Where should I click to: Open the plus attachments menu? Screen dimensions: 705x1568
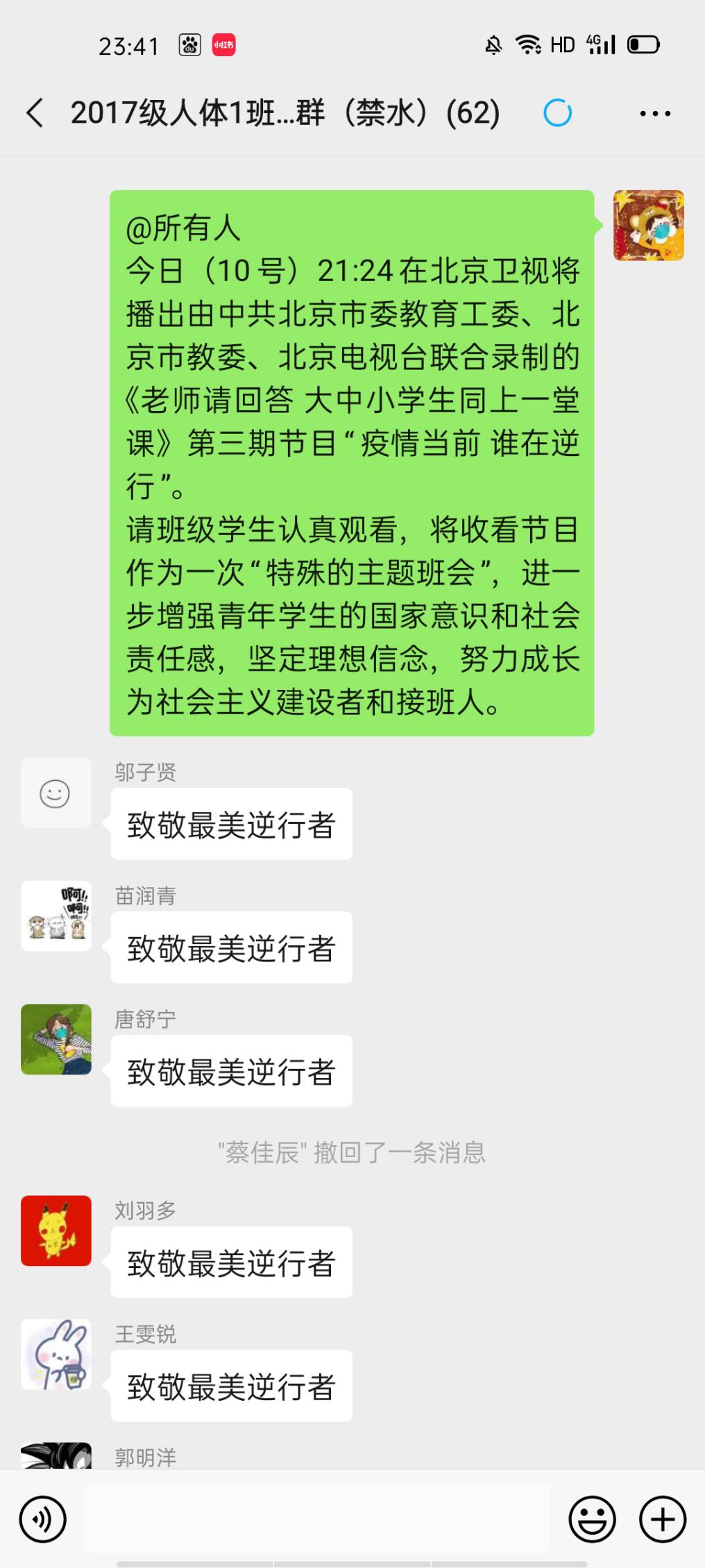click(662, 1519)
